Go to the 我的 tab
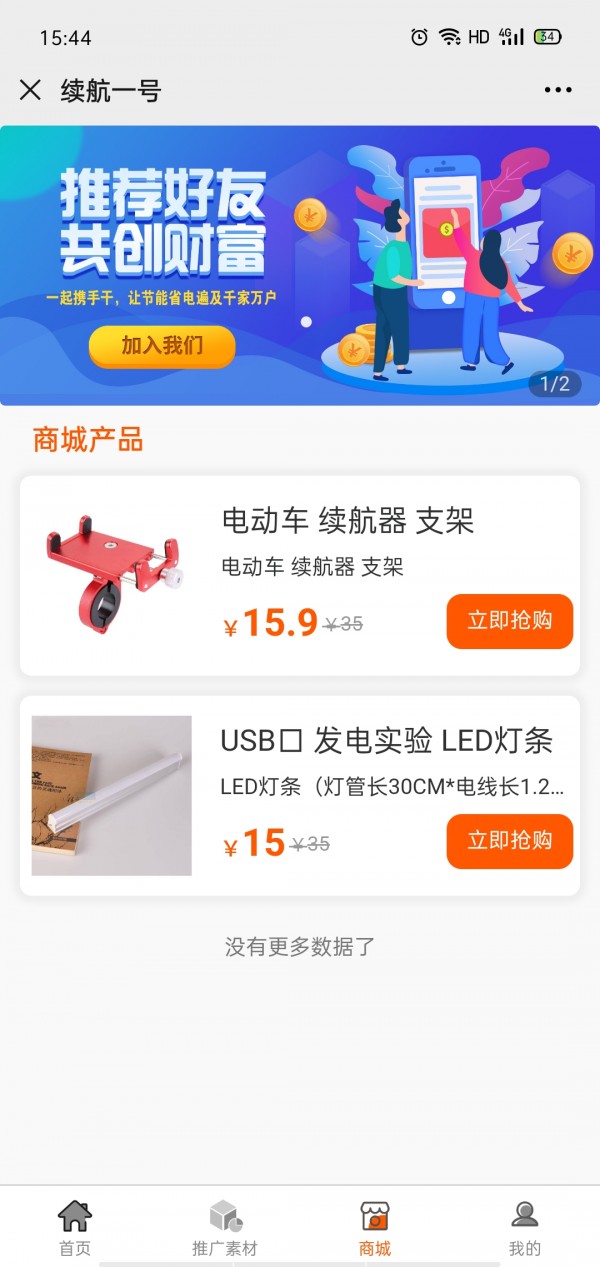Image resolution: width=600 pixels, height=1267 pixels. [524, 1228]
